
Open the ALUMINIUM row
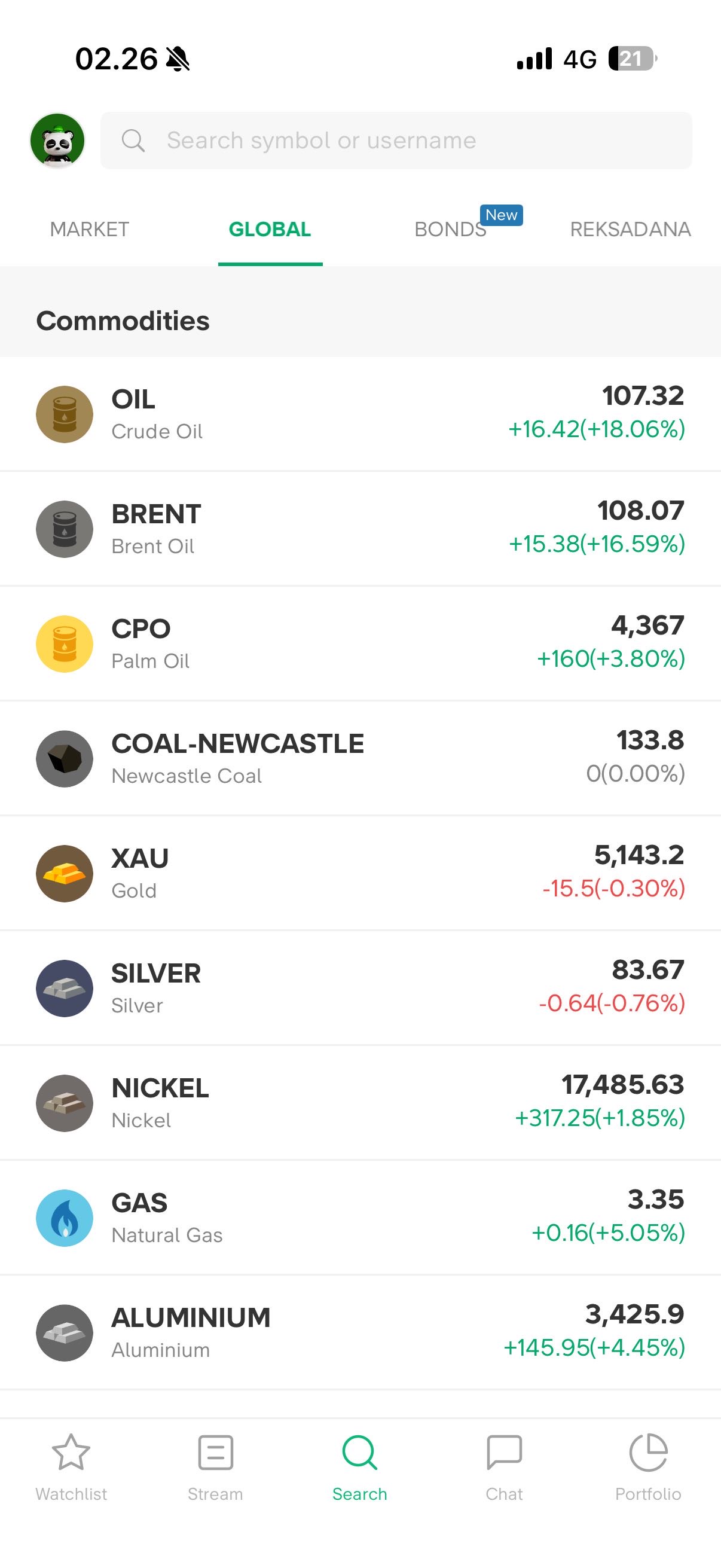360,1332
